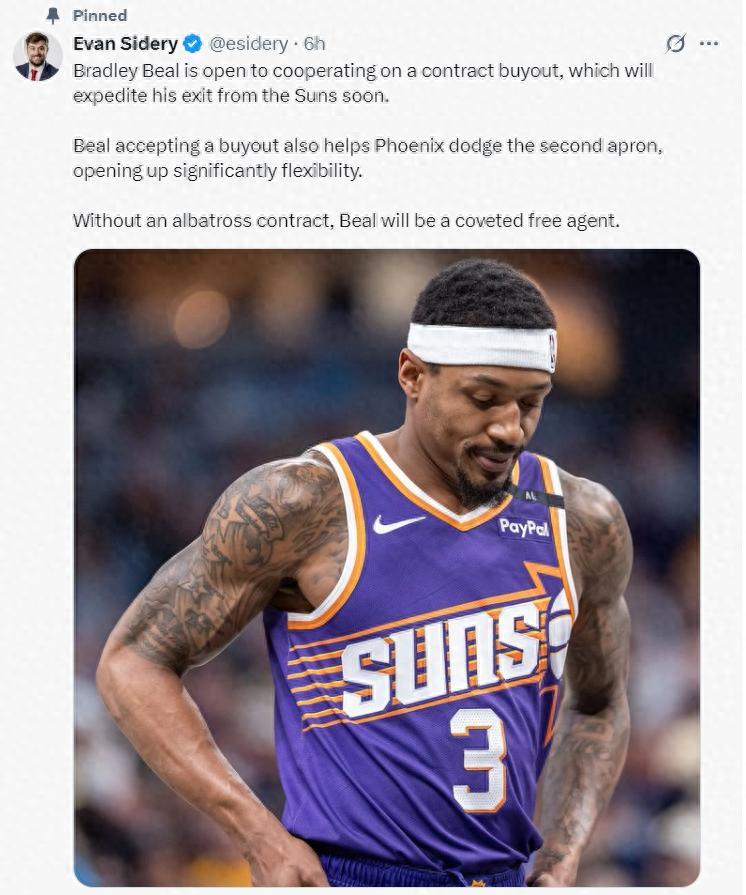Open Evan Sidery's profile avatar

[38, 56]
